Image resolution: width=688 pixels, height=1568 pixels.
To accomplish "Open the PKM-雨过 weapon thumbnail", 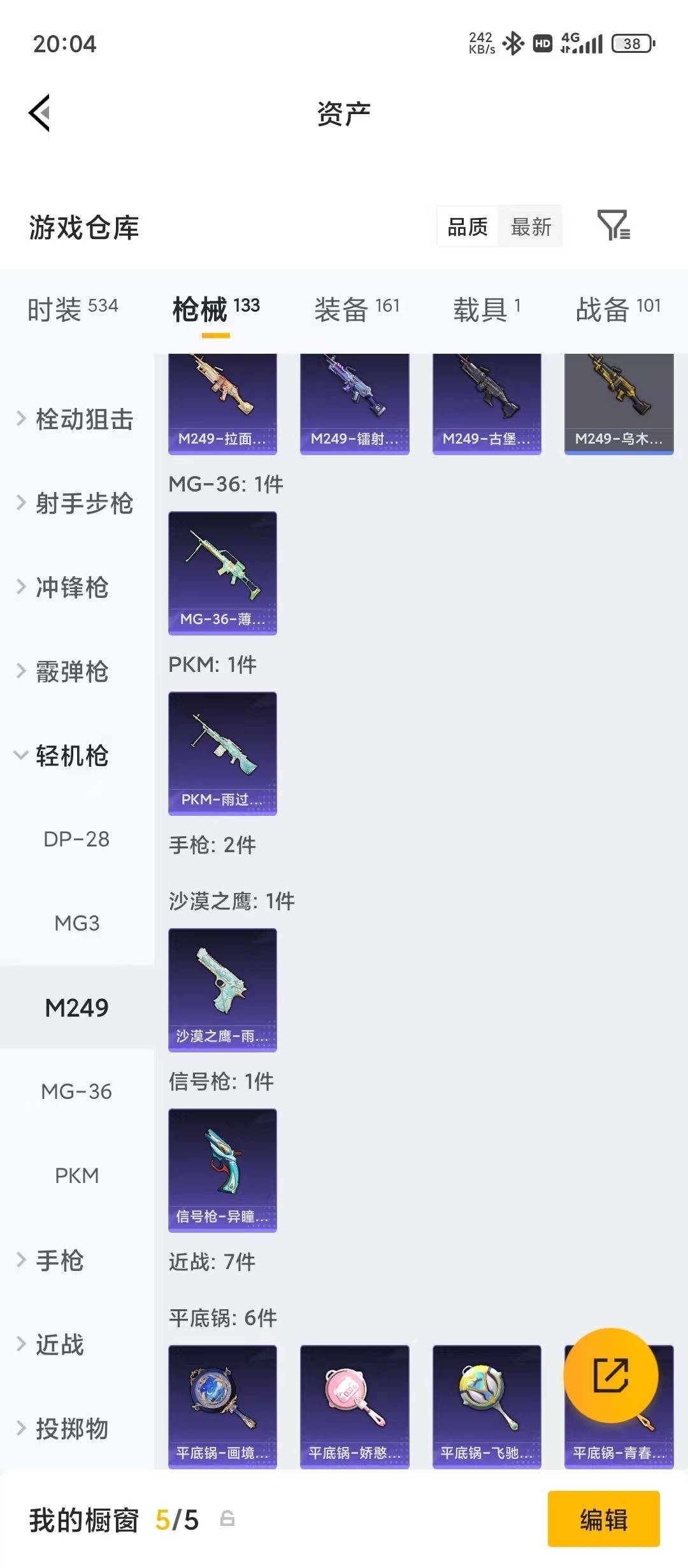I will tap(222, 753).
